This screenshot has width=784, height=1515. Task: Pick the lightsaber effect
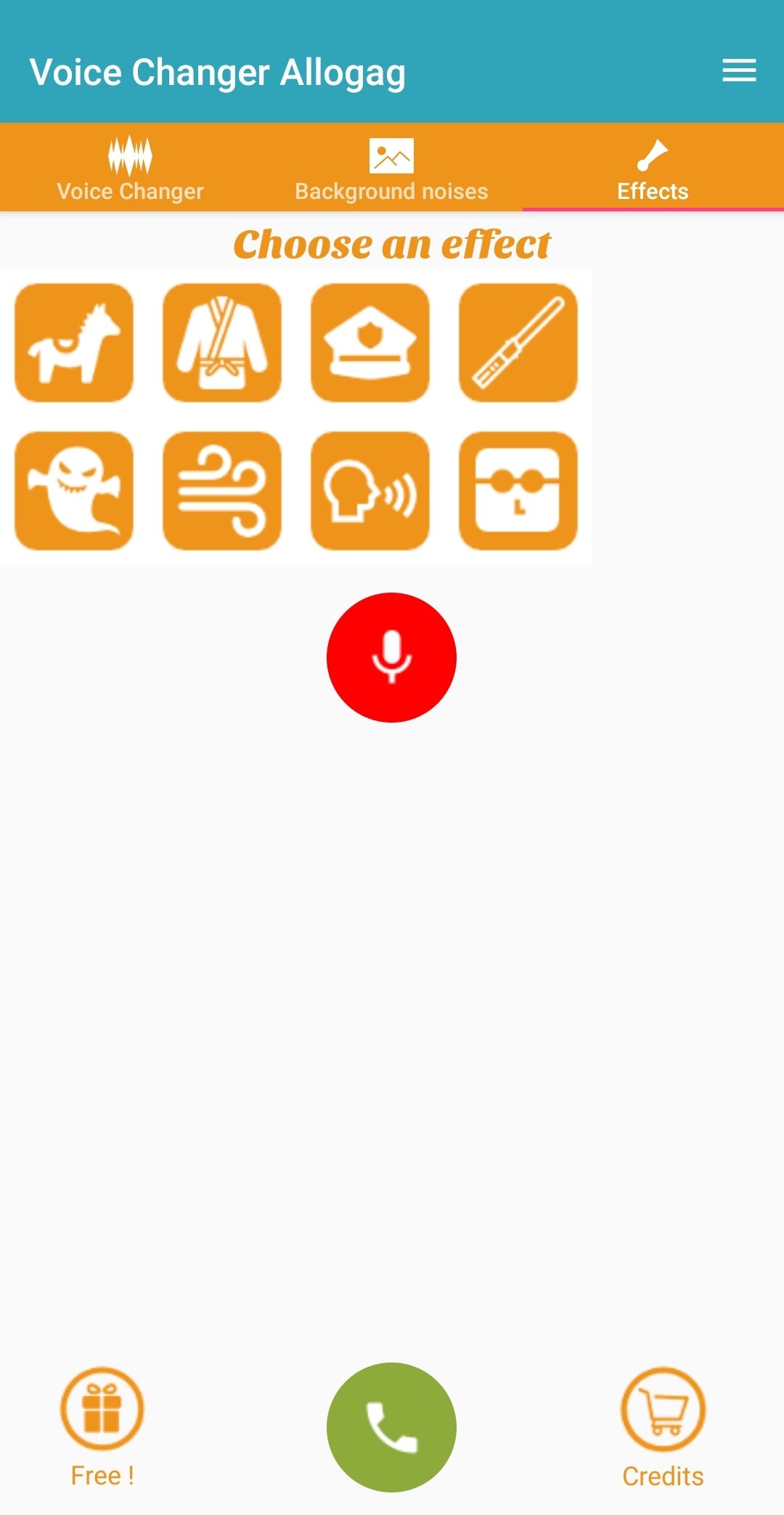[x=518, y=343]
